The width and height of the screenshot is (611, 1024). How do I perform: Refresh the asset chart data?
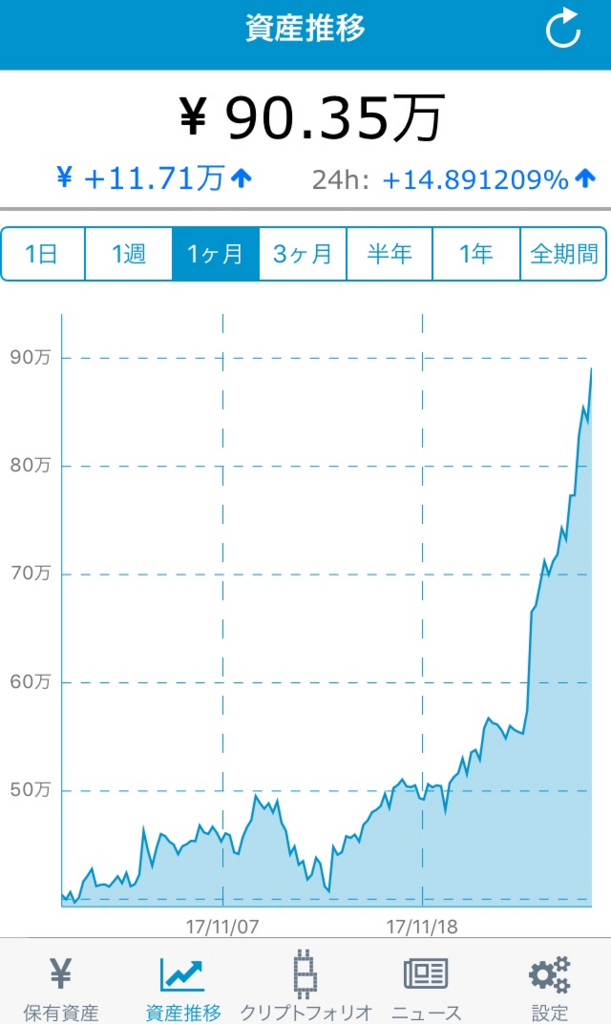click(x=563, y=30)
